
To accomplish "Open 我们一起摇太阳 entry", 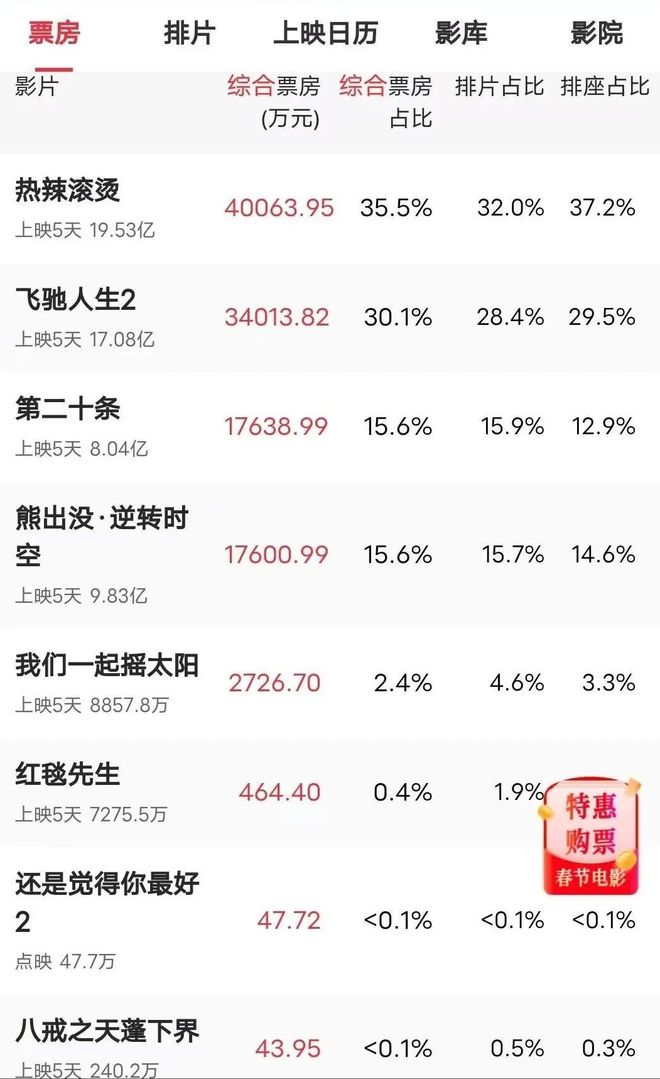I will 330,683.
